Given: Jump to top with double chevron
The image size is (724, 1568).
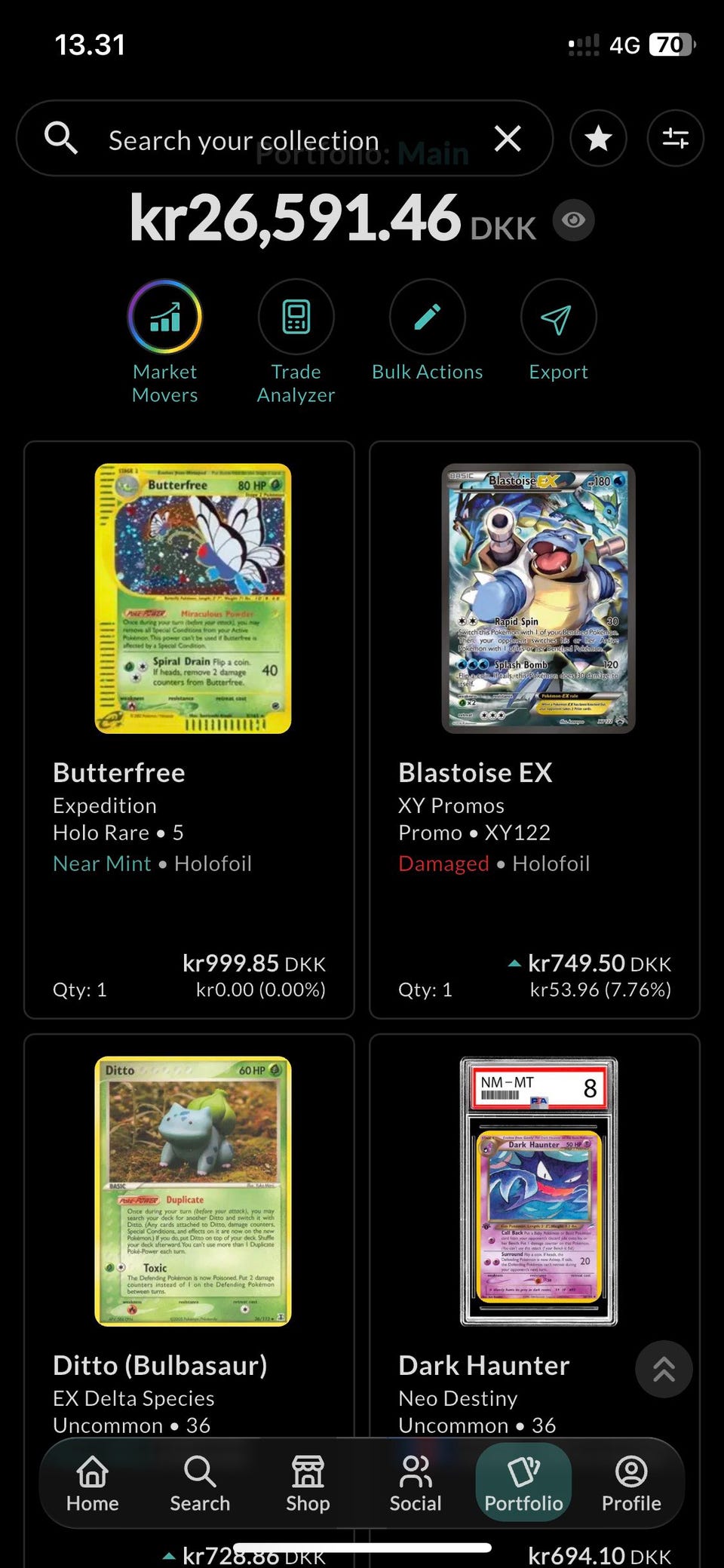Looking at the screenshot, I should pyautogui.click(x=664, y=1369).
